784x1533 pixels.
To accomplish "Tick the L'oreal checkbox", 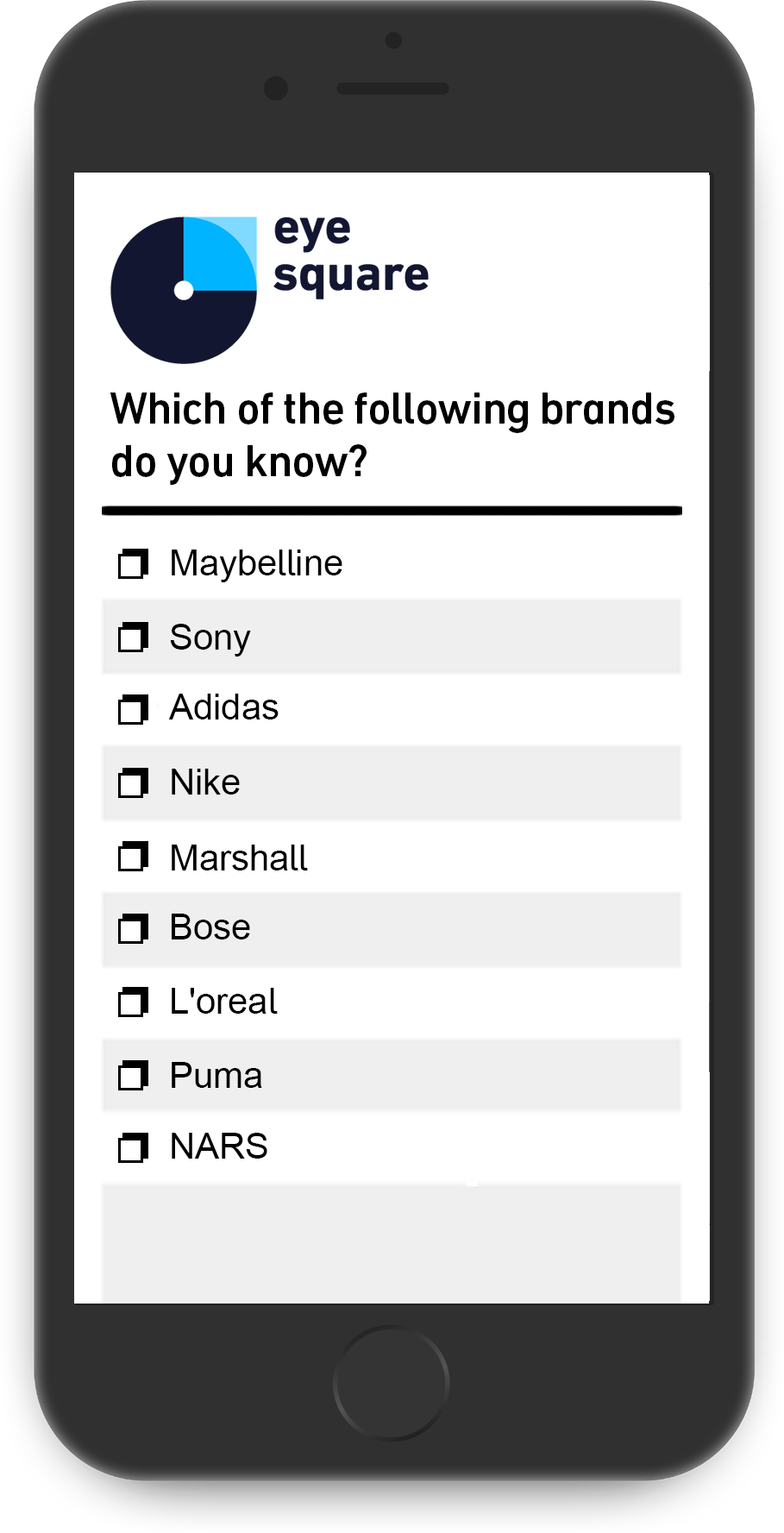I will click(133, 1002).
